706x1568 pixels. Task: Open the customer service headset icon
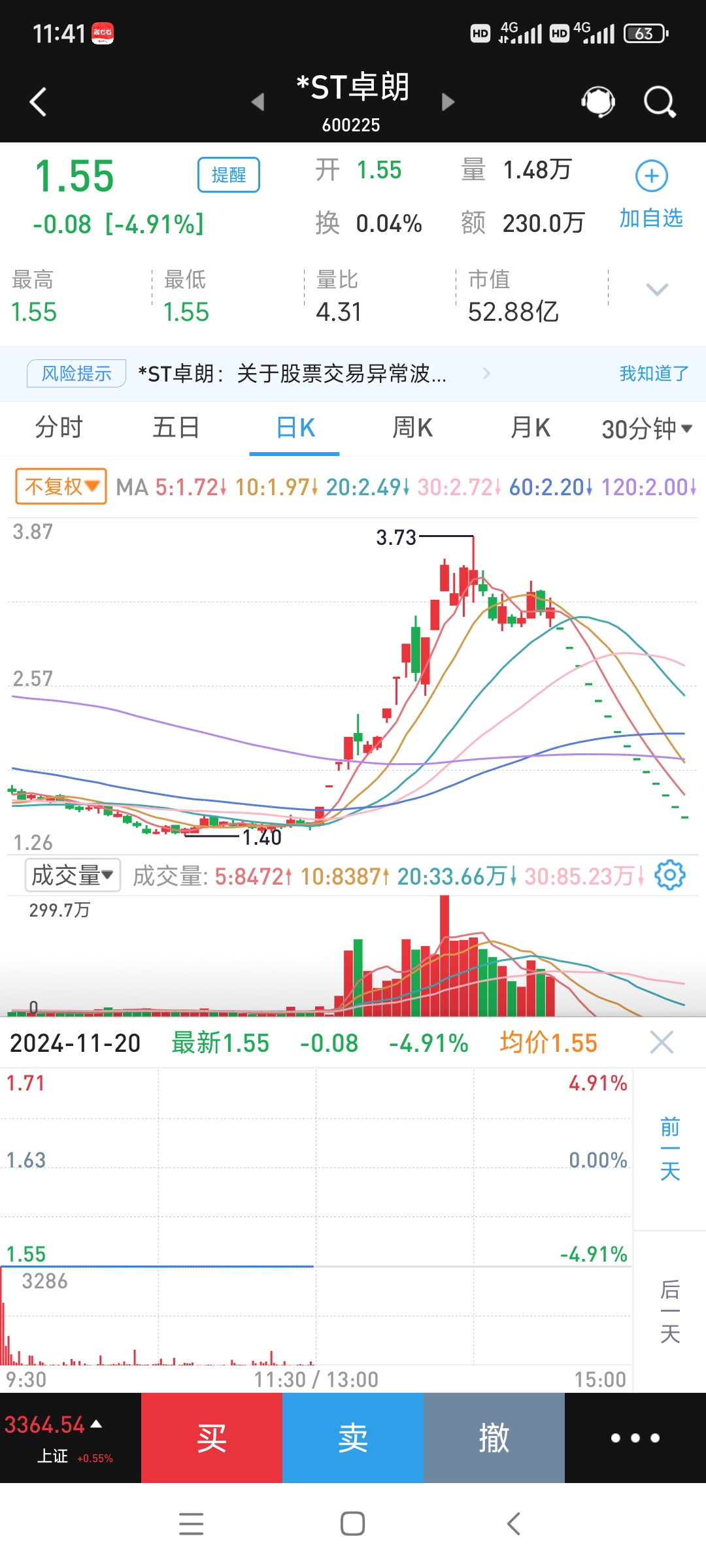597,102
